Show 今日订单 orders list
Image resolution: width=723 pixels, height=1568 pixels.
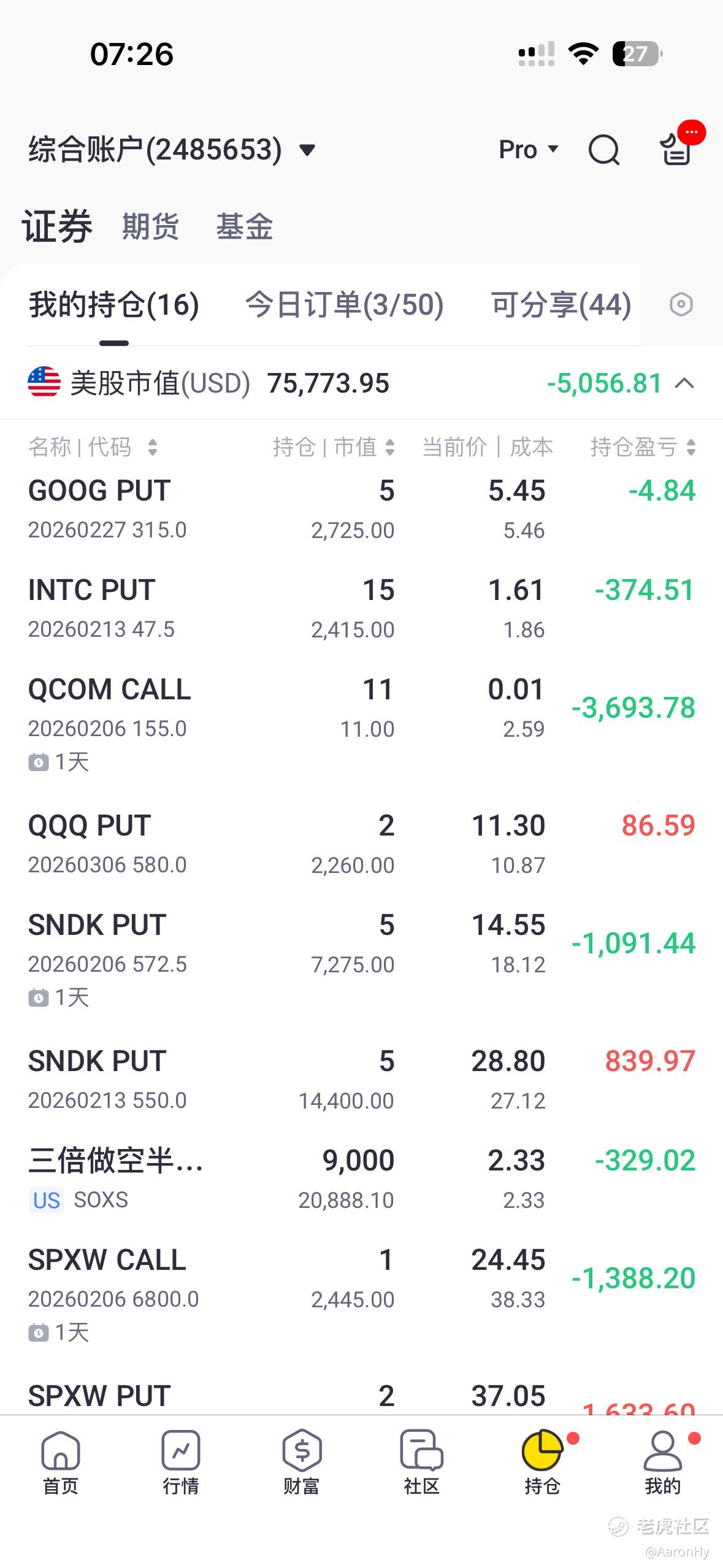344,305
